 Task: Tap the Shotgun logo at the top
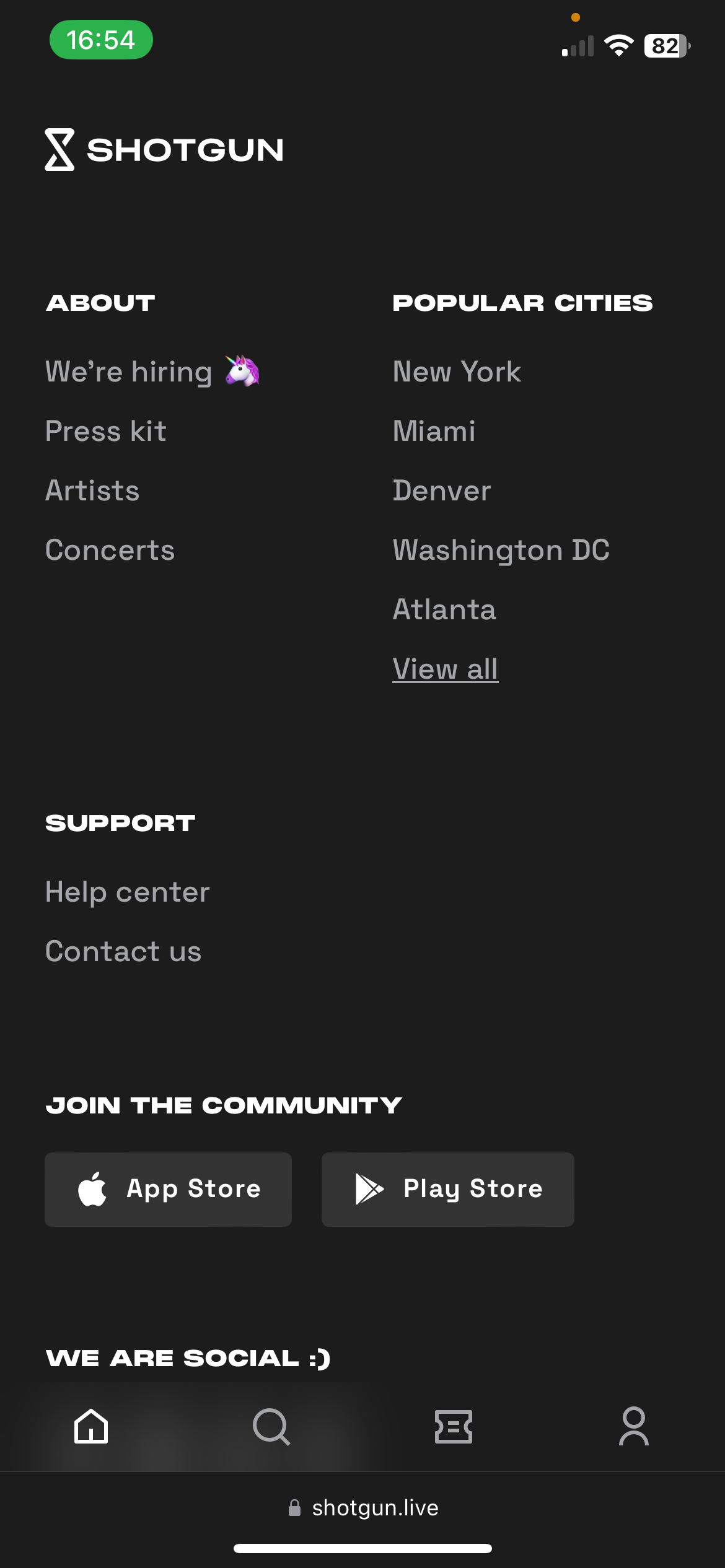pos(164,150)
